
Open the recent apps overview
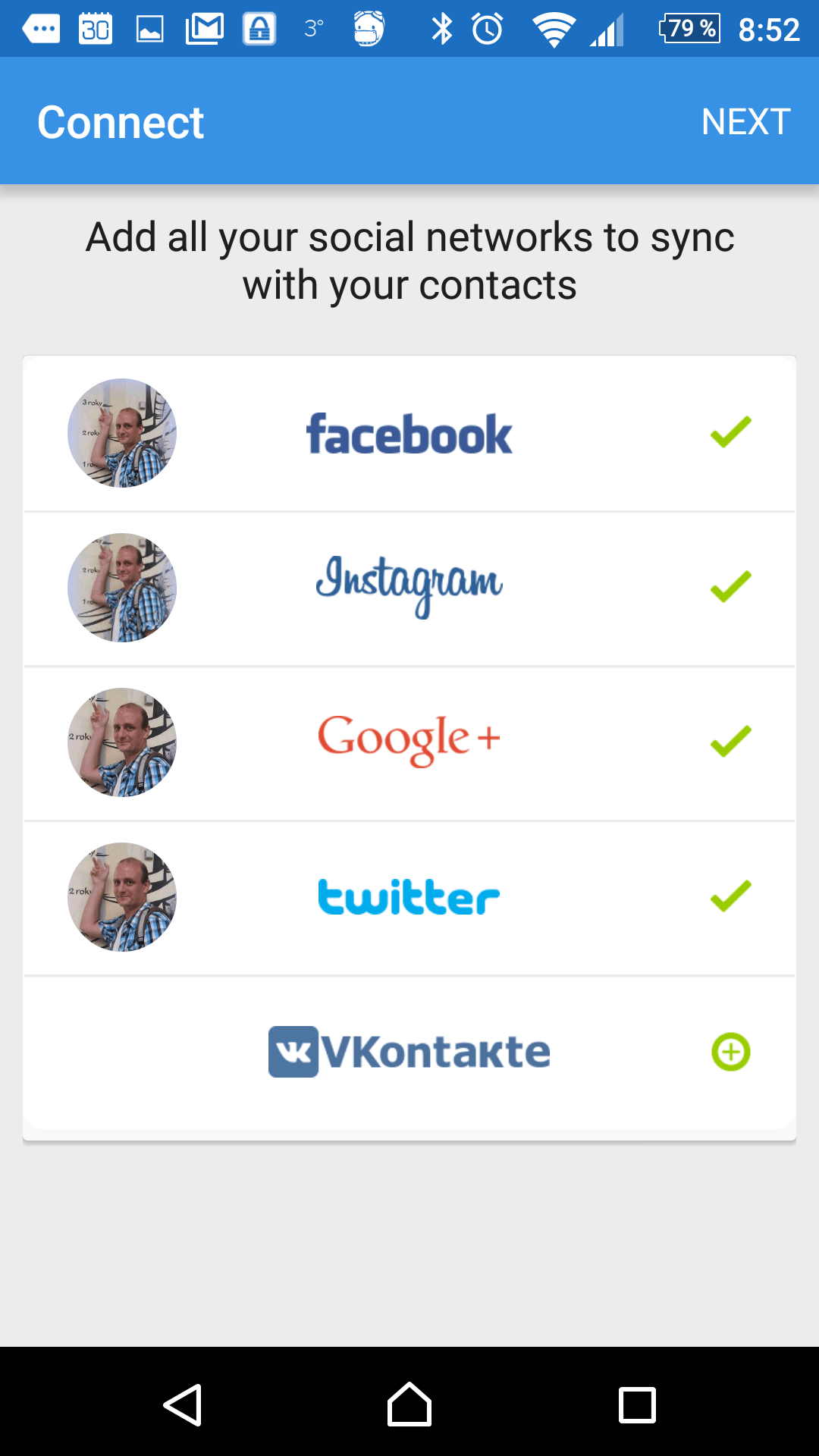click(x=637, y=1404)
